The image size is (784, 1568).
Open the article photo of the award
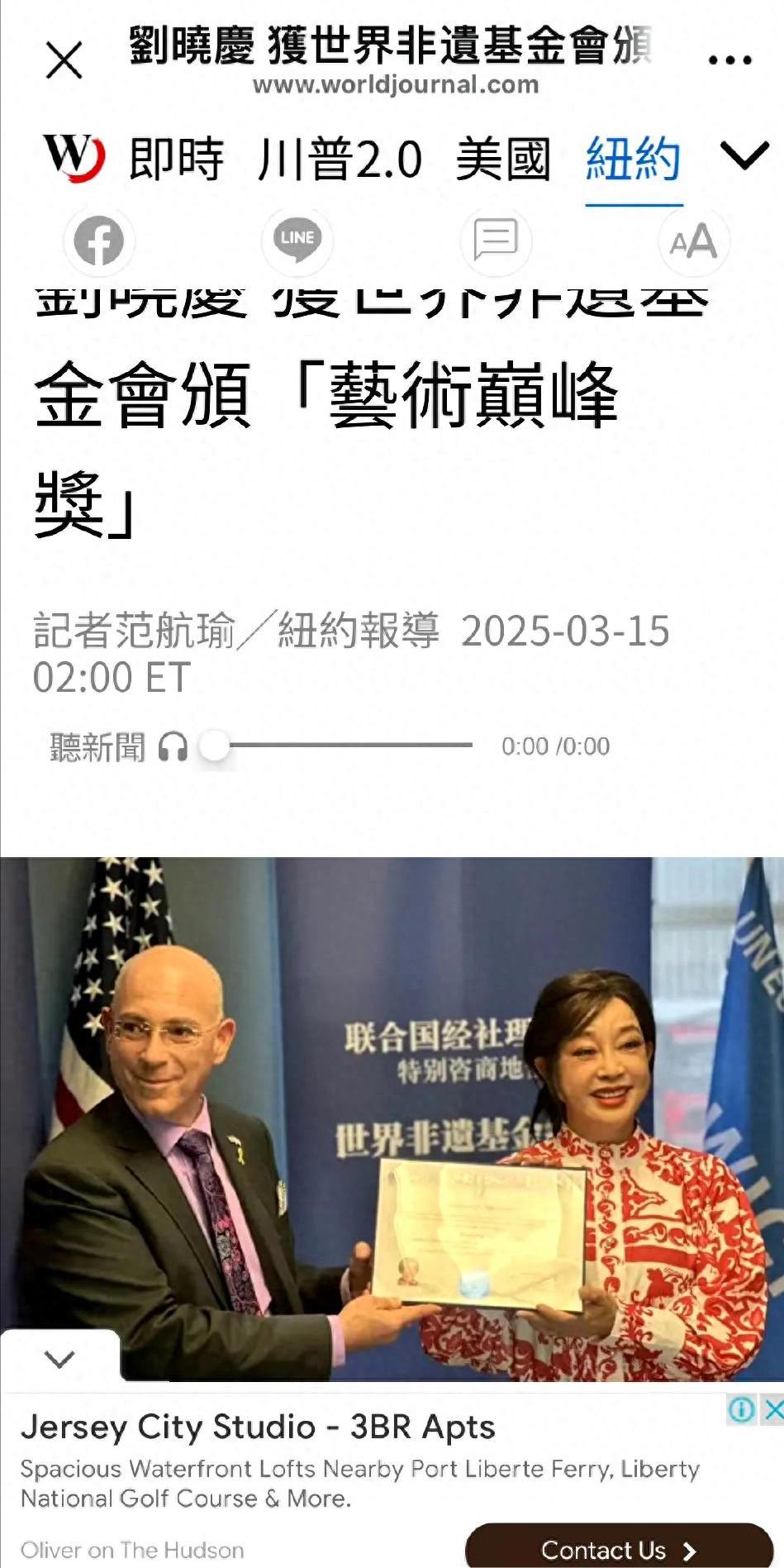[x=392, y=1116]
